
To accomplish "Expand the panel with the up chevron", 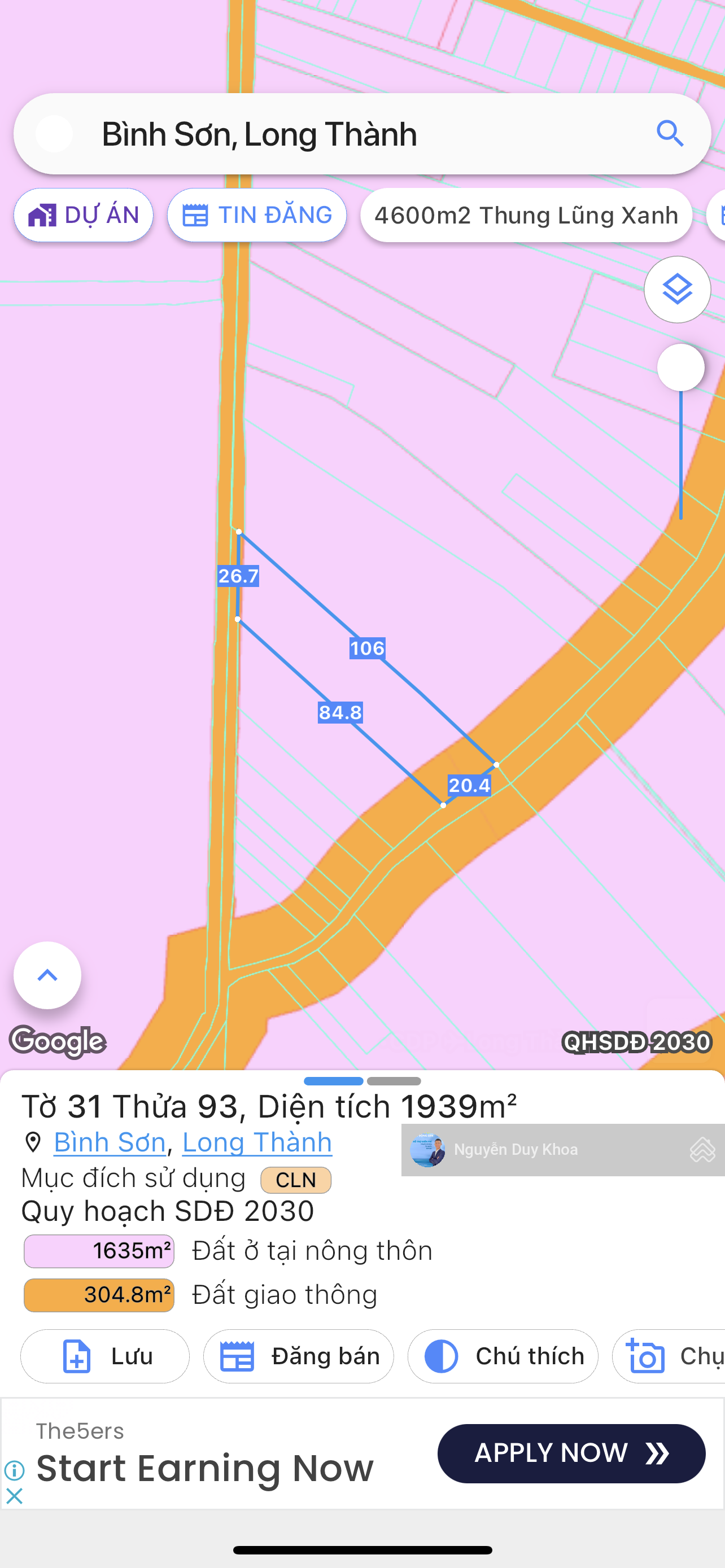I will [x=47, y=975].
